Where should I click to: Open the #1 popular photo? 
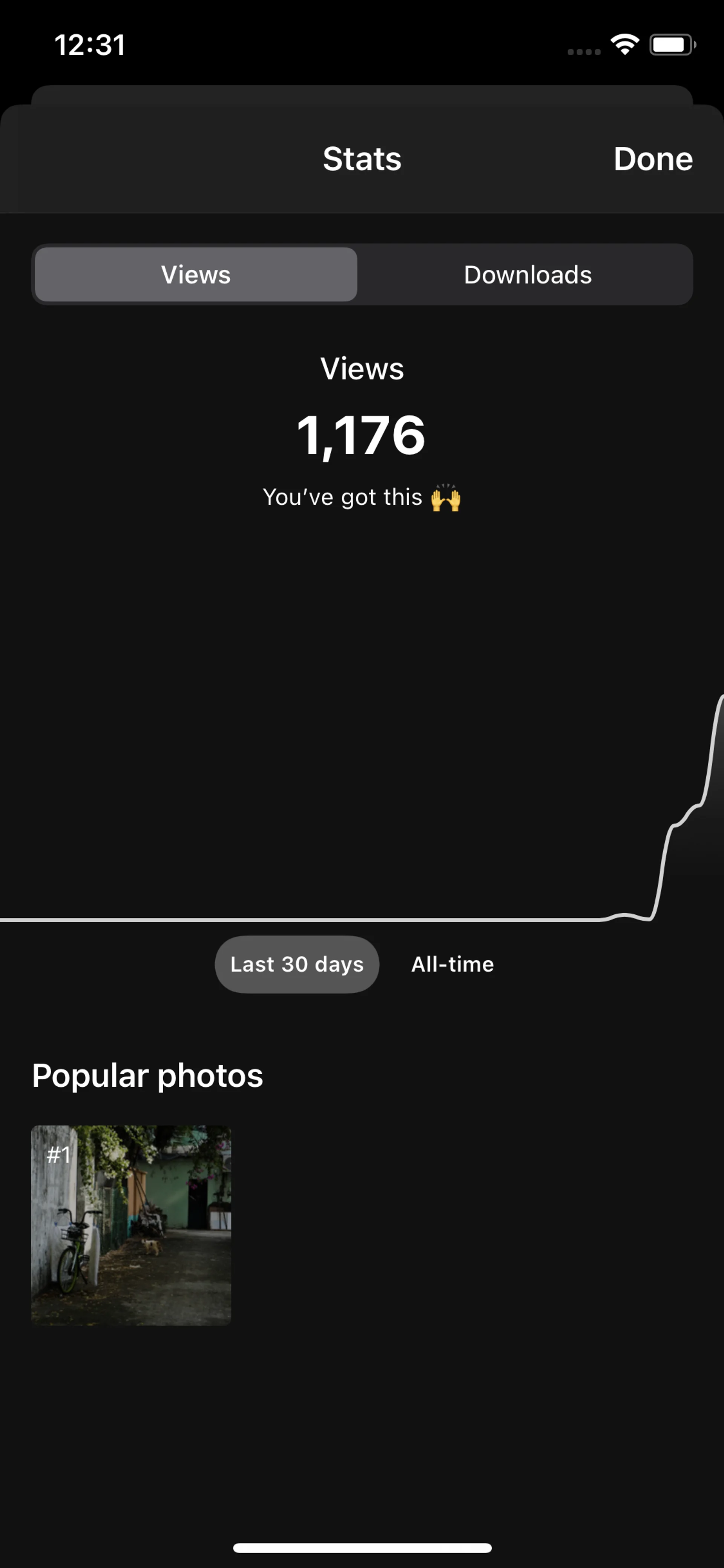pos(132,1225)
